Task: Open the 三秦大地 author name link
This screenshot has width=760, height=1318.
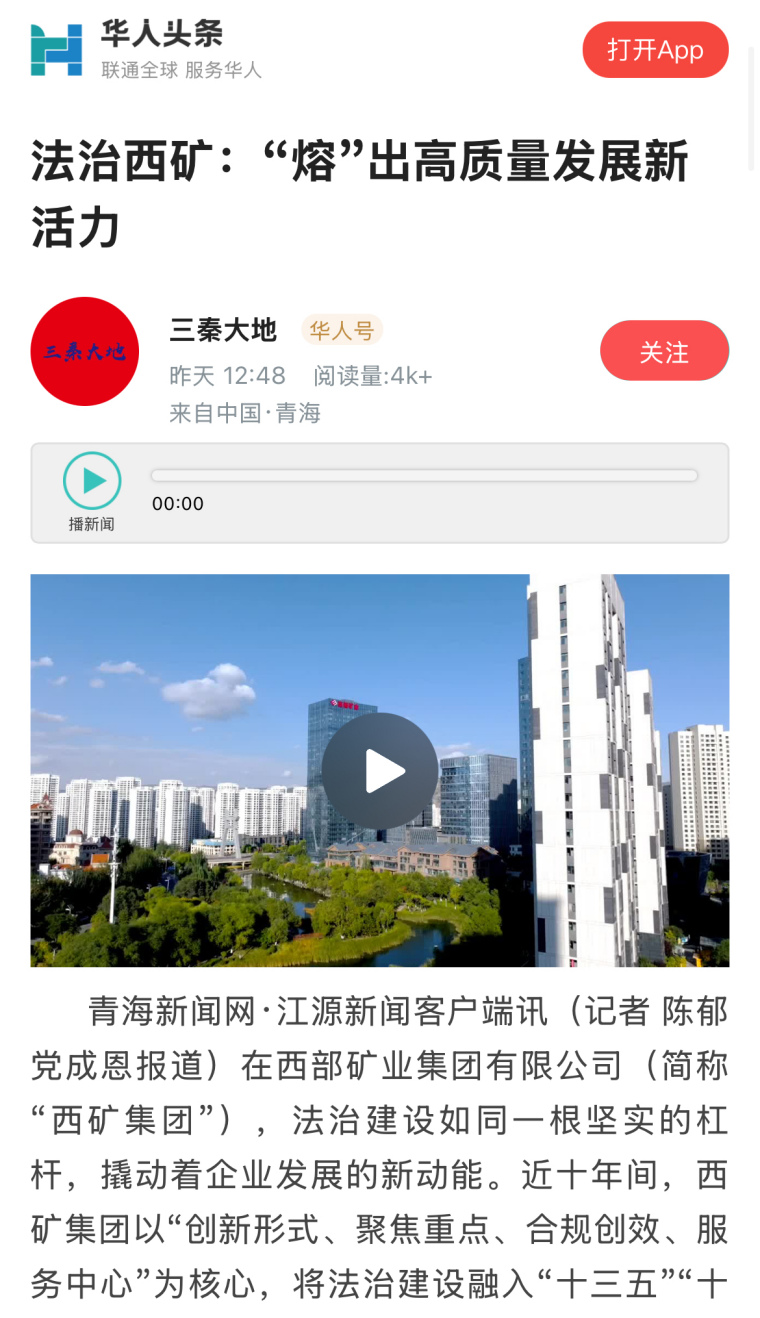Action: [x=222, y=329]
